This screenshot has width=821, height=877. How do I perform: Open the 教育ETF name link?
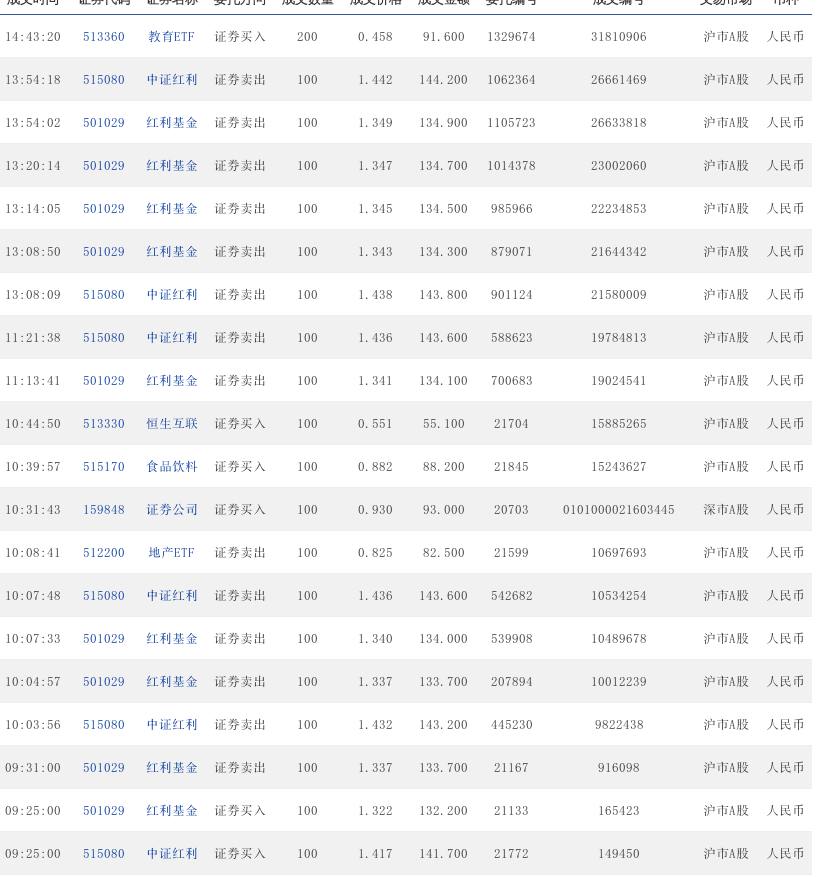pos(172,37)
